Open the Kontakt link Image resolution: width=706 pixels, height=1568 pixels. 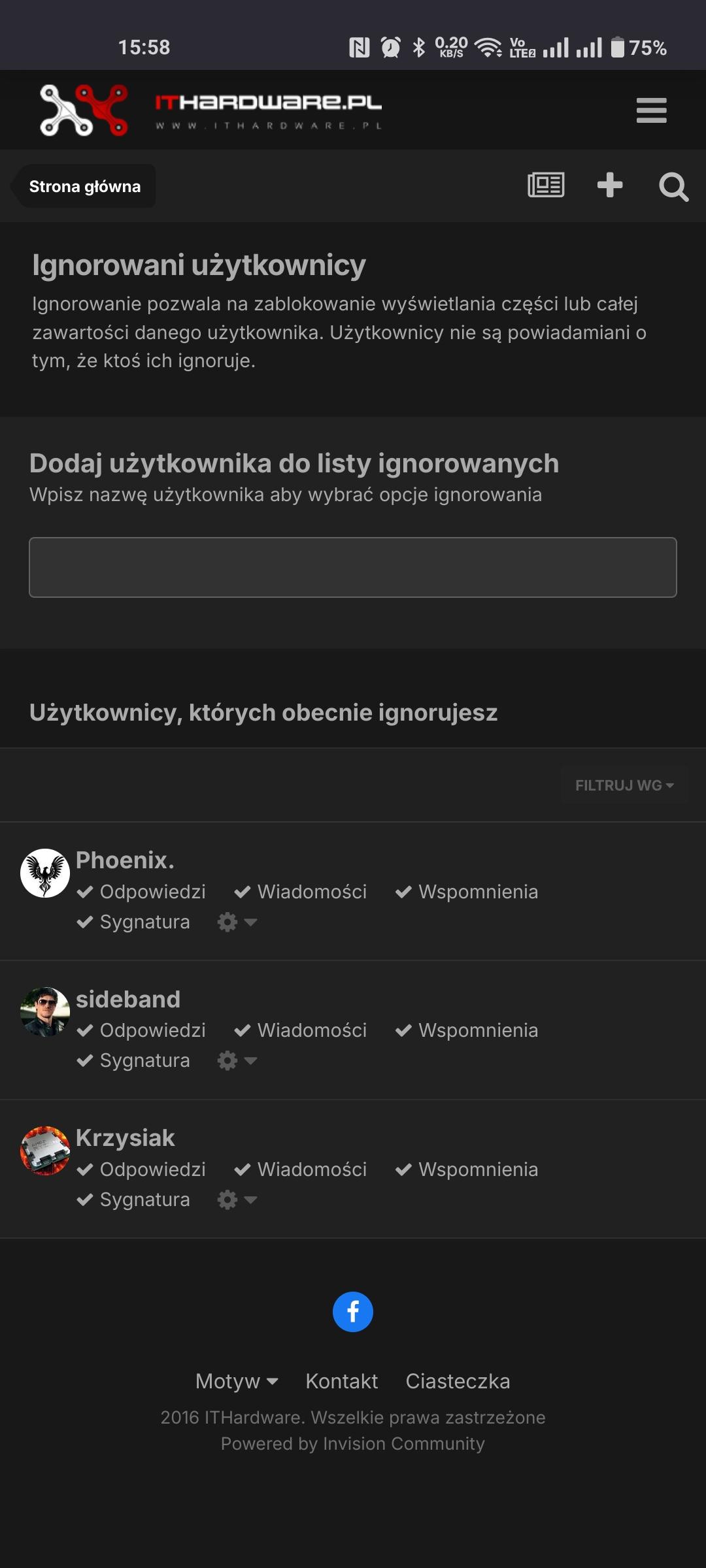tap(342, 1381)
